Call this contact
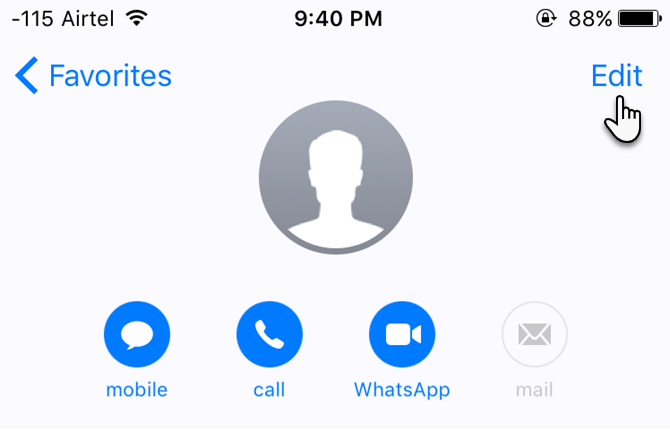670x432 pixels. coord(269,335)
